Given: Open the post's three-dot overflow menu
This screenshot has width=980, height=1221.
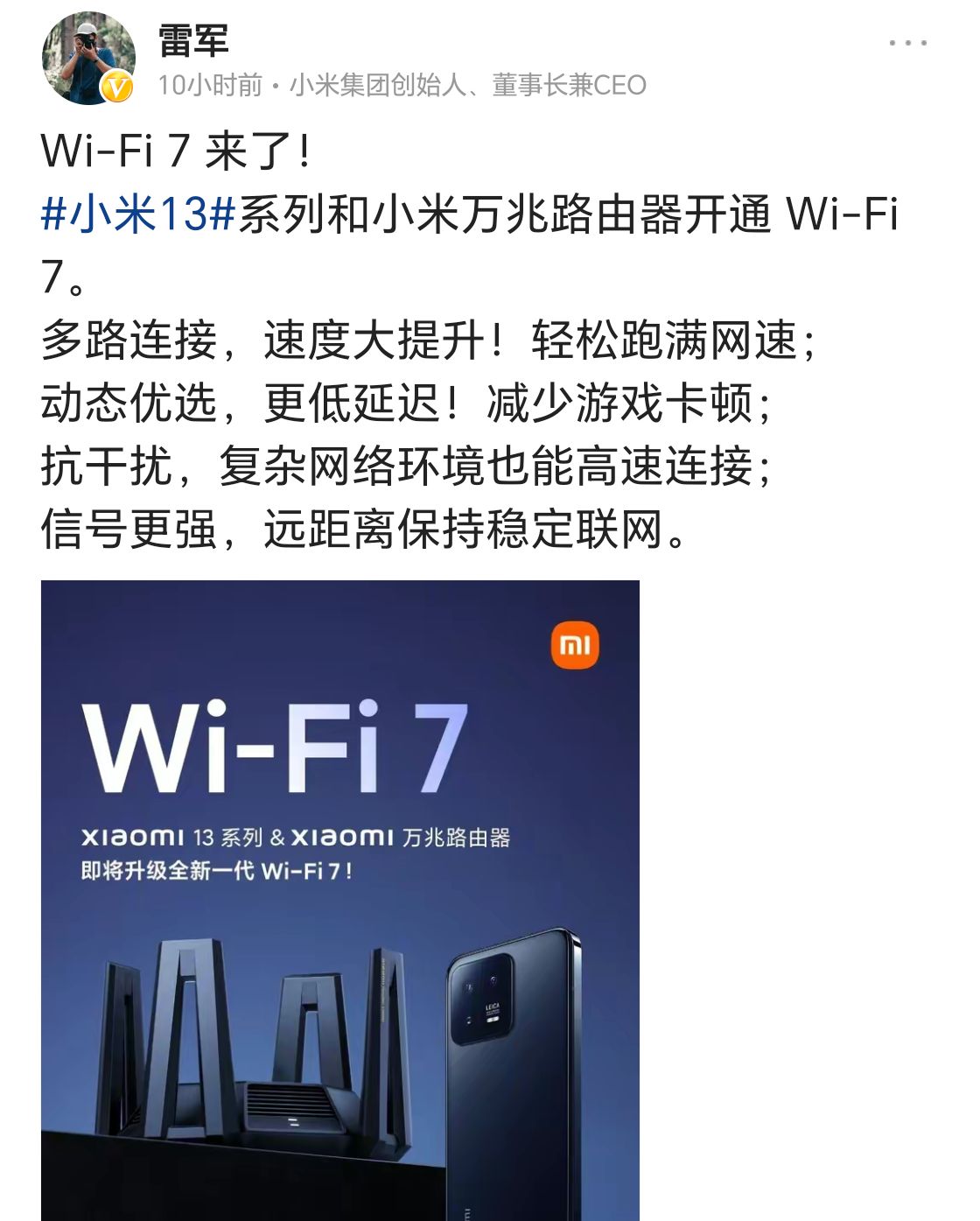Looking at the screenshot, I should (x=907, y=43).
